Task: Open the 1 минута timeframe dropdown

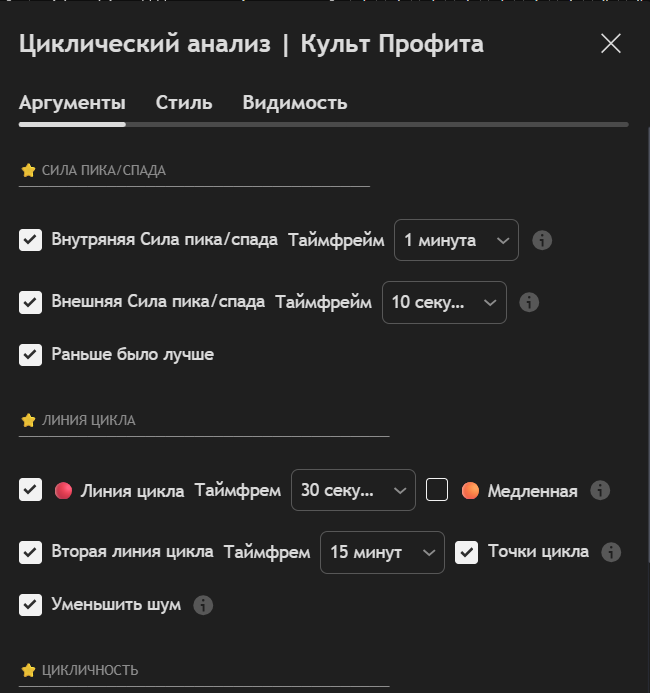Action: 456,240
